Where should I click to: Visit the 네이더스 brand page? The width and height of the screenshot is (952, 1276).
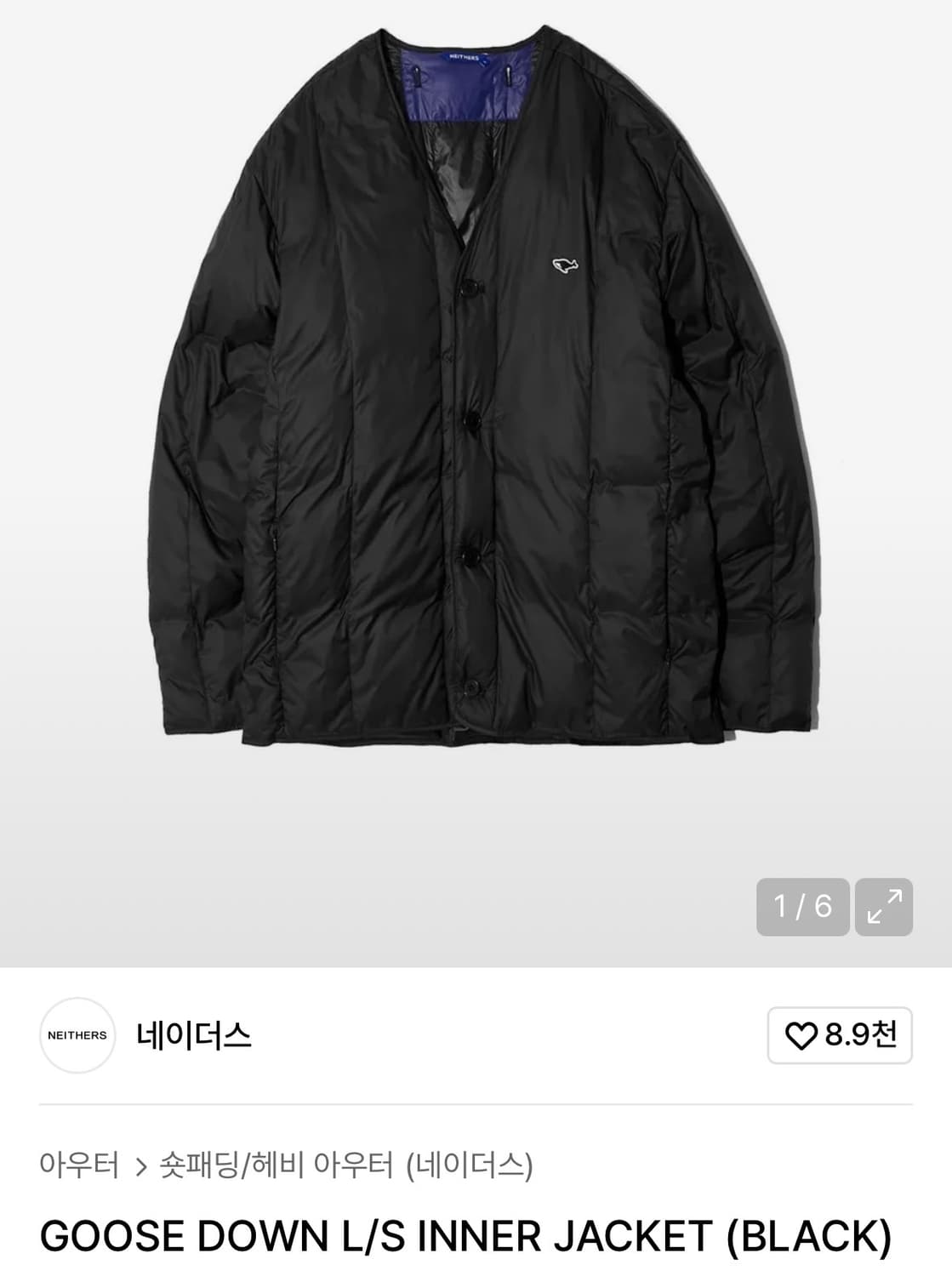point(193,1034)
